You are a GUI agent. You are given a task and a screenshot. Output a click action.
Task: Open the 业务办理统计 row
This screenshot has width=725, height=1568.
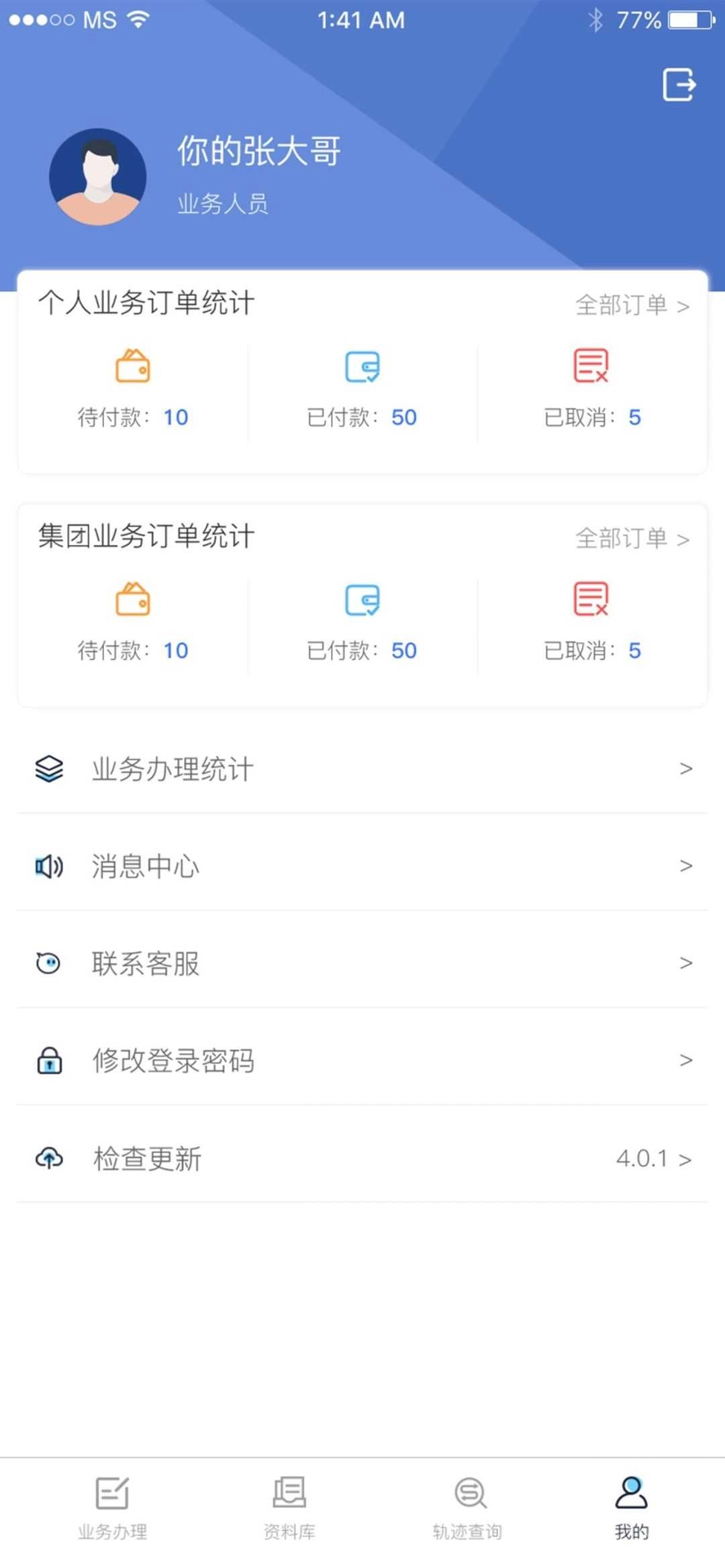tap(362, 769)
